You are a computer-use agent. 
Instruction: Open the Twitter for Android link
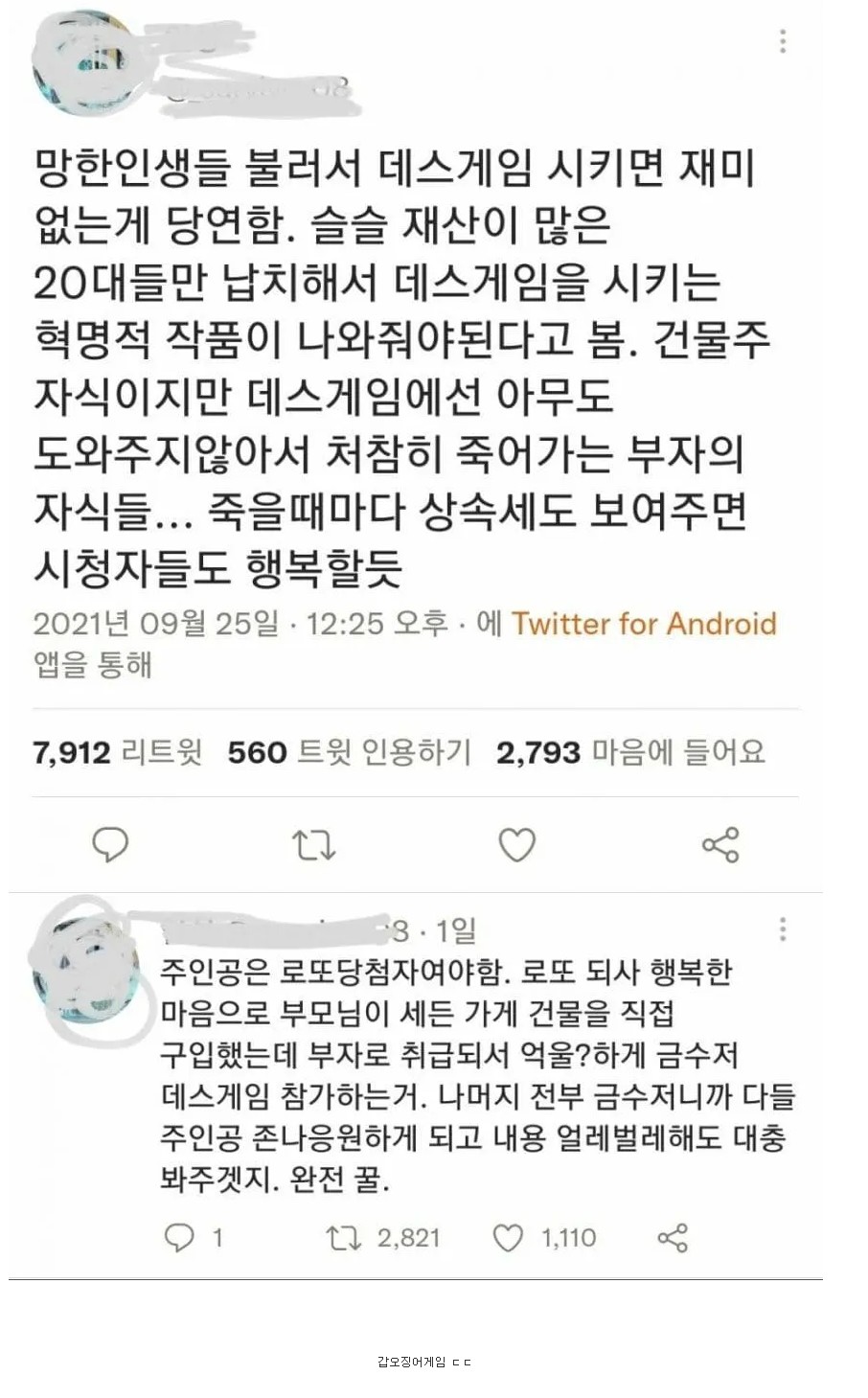pos(643,624)
